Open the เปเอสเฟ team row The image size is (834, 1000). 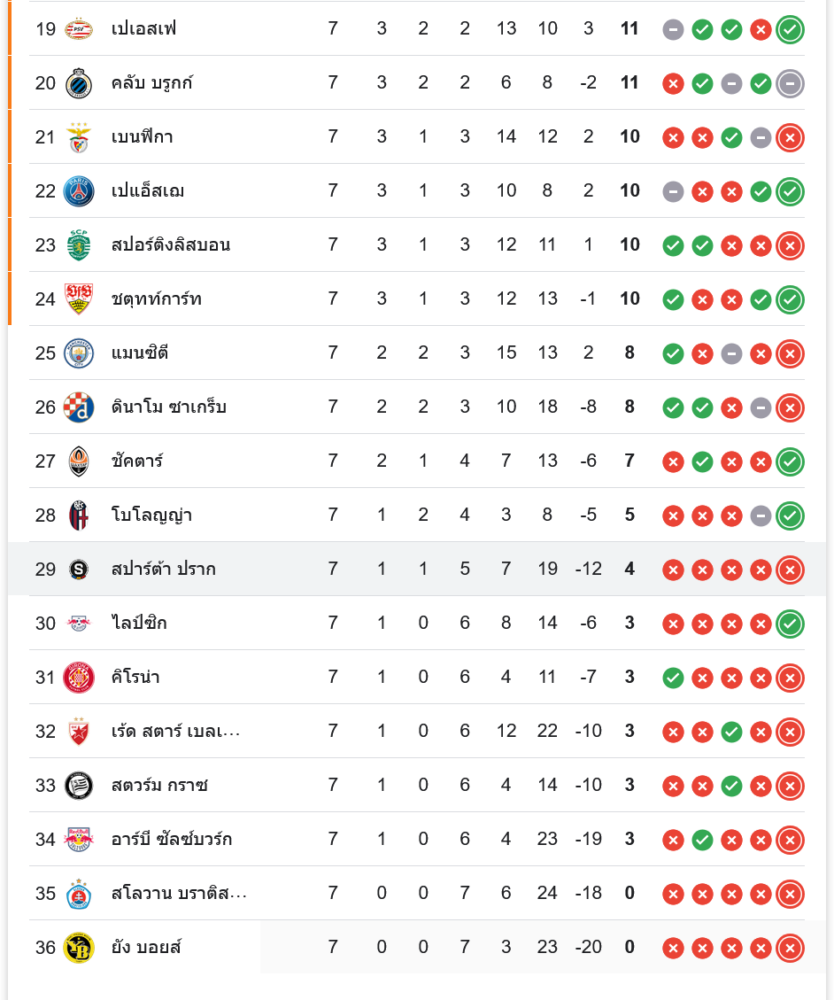(143, 29)
